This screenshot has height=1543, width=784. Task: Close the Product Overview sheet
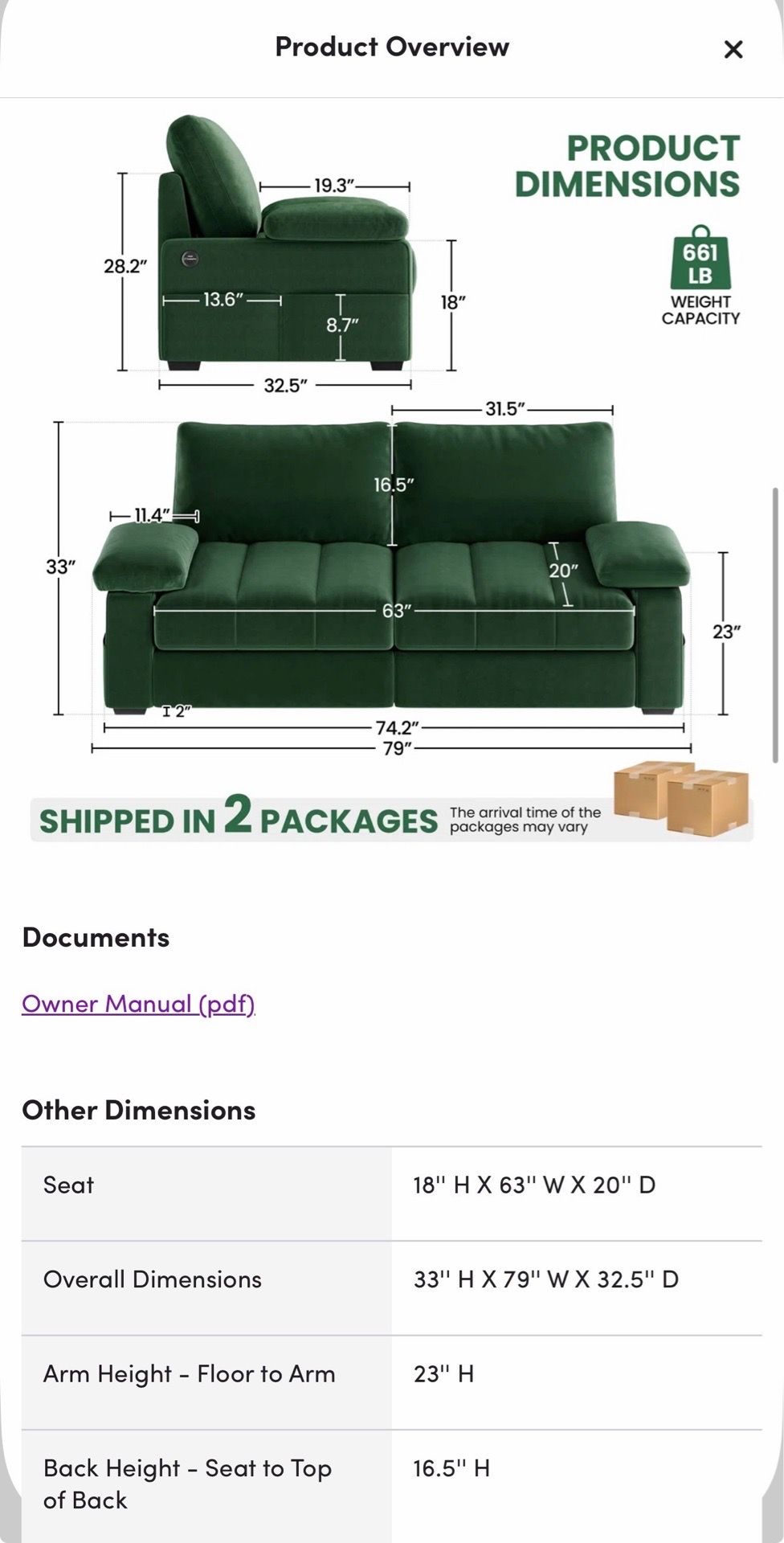pos(733,50)
